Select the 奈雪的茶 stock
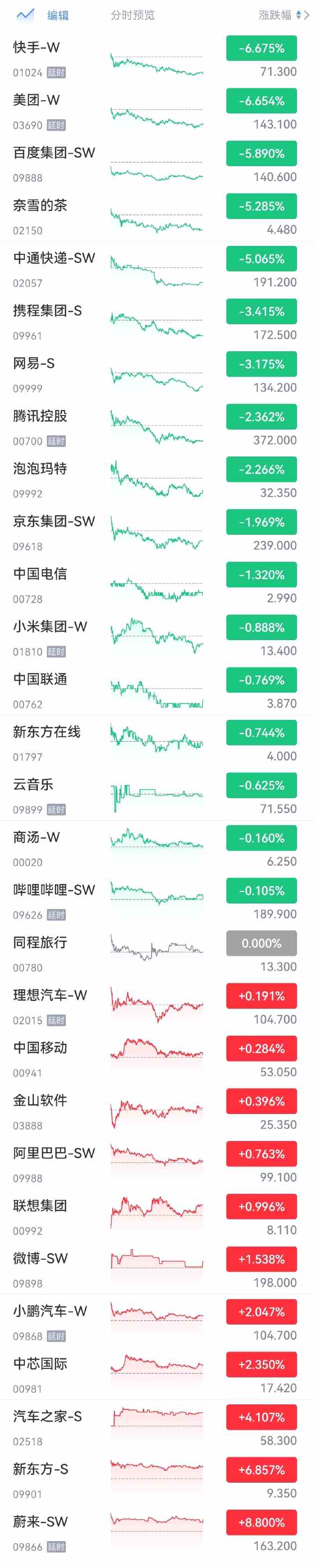314x1568 pixels. (40, 205)
